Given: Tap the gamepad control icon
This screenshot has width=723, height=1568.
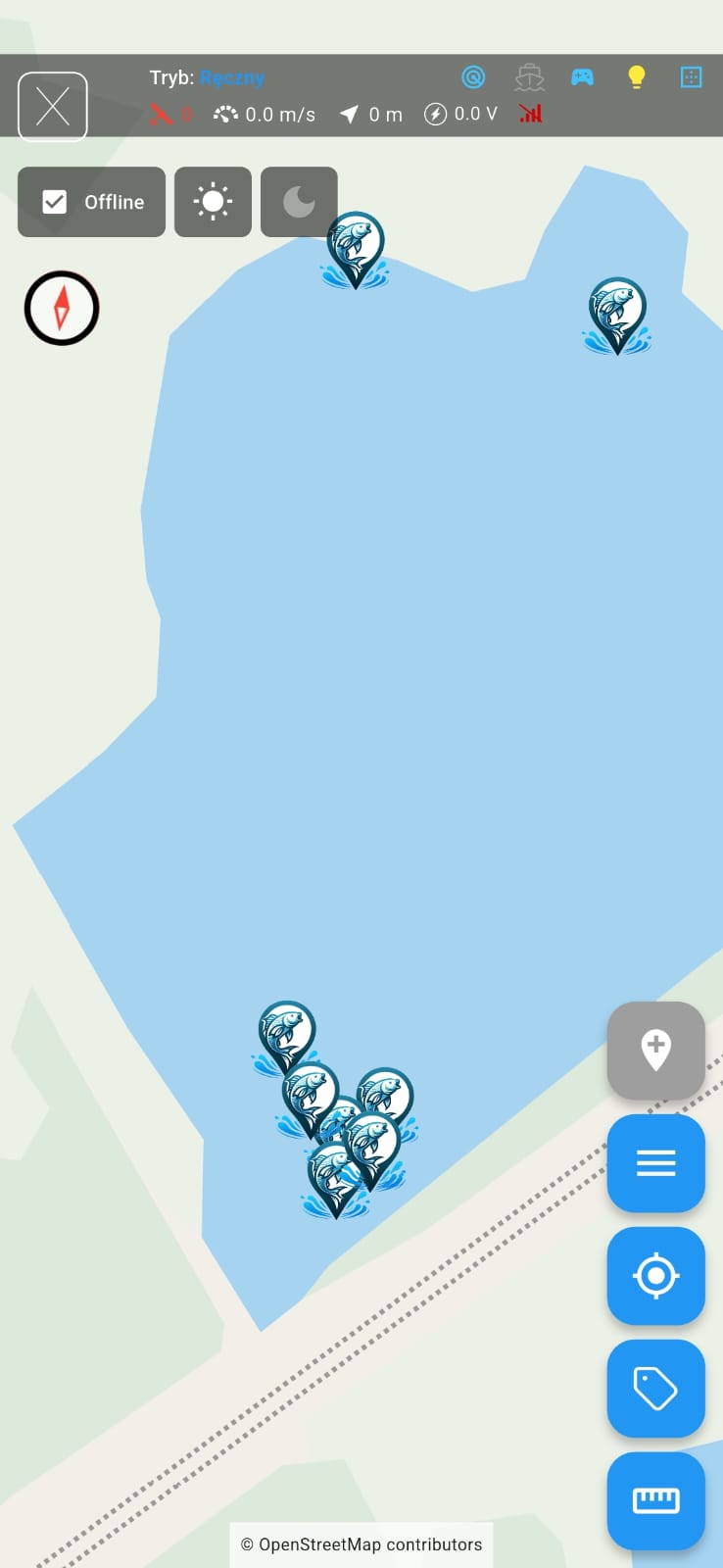Looking at the screenshot, I should coord(583,76).
